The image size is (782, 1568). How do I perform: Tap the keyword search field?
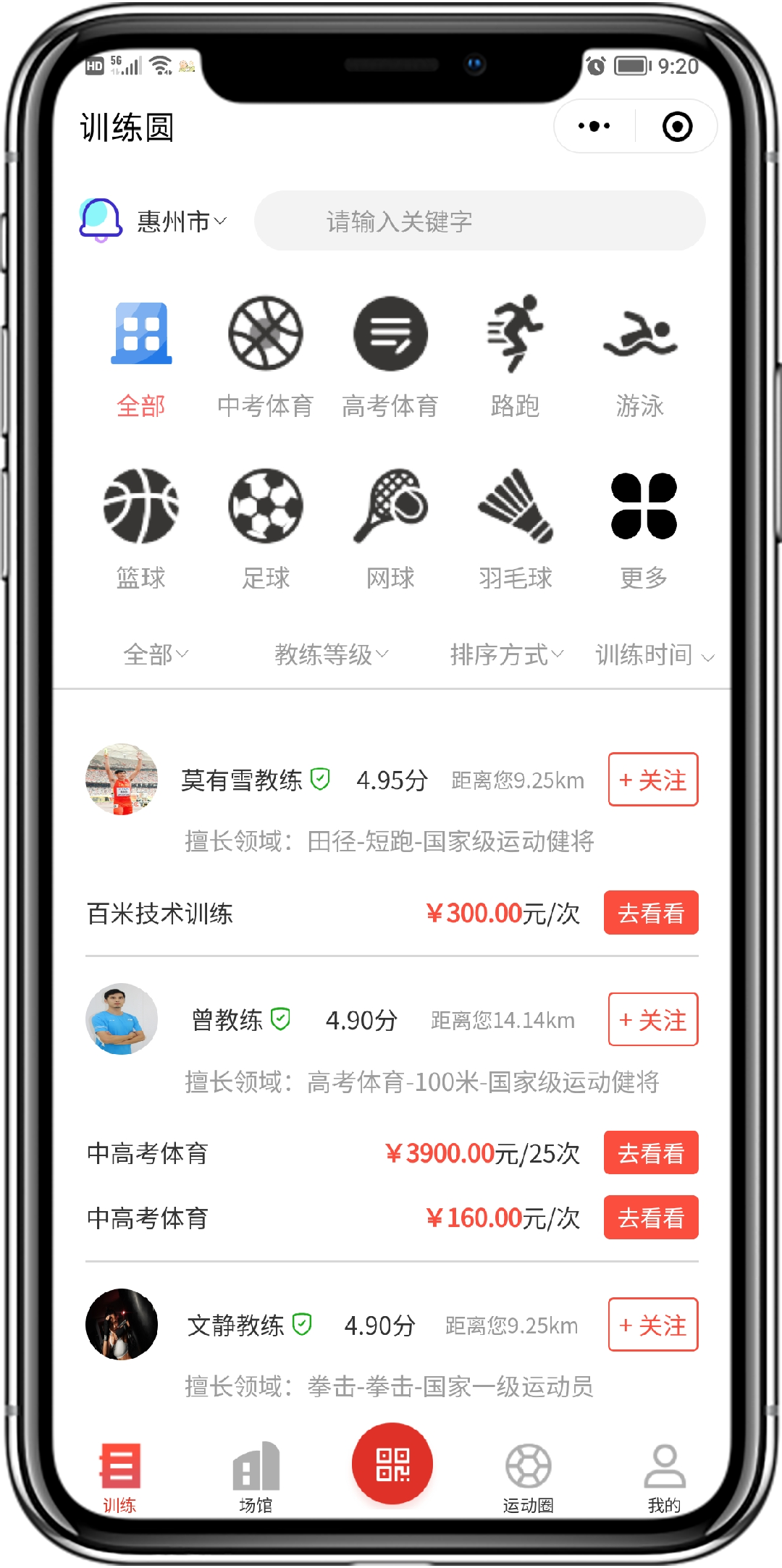[479, 222]
